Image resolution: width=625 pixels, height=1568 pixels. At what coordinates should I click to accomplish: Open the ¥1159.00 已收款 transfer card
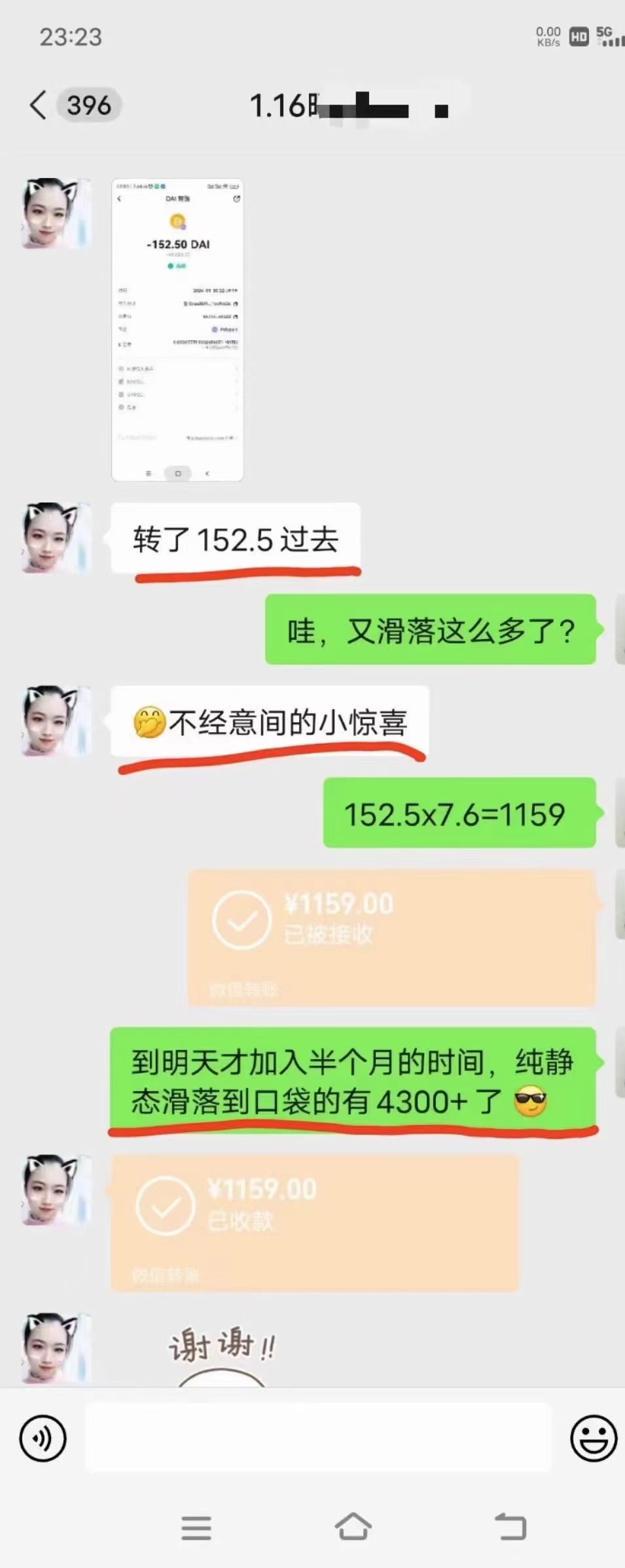314,1222
